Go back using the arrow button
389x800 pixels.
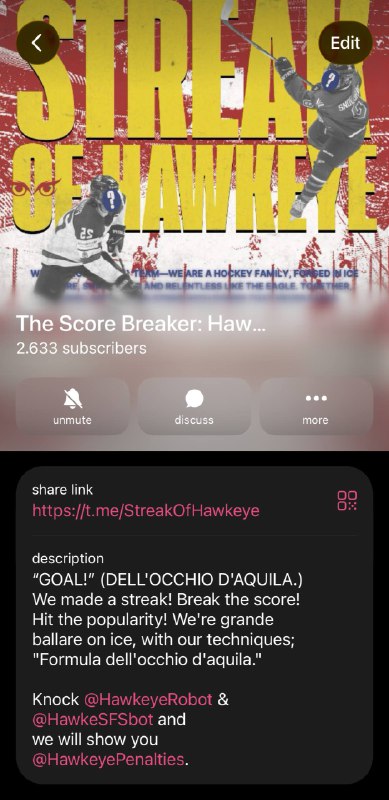click(38, 43)
